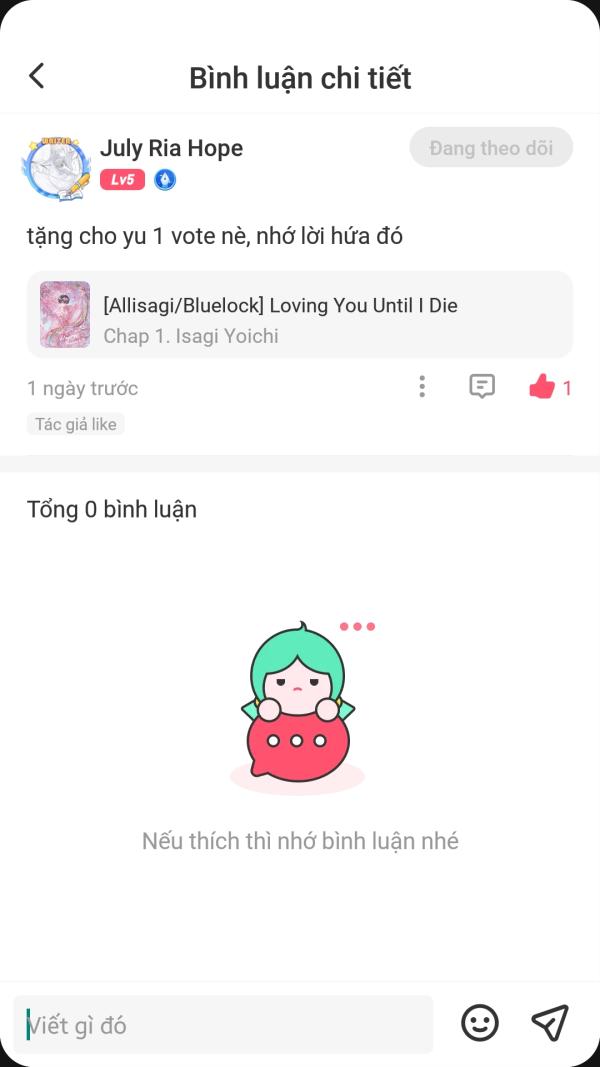Open the emoji picker

[480, 1023]
